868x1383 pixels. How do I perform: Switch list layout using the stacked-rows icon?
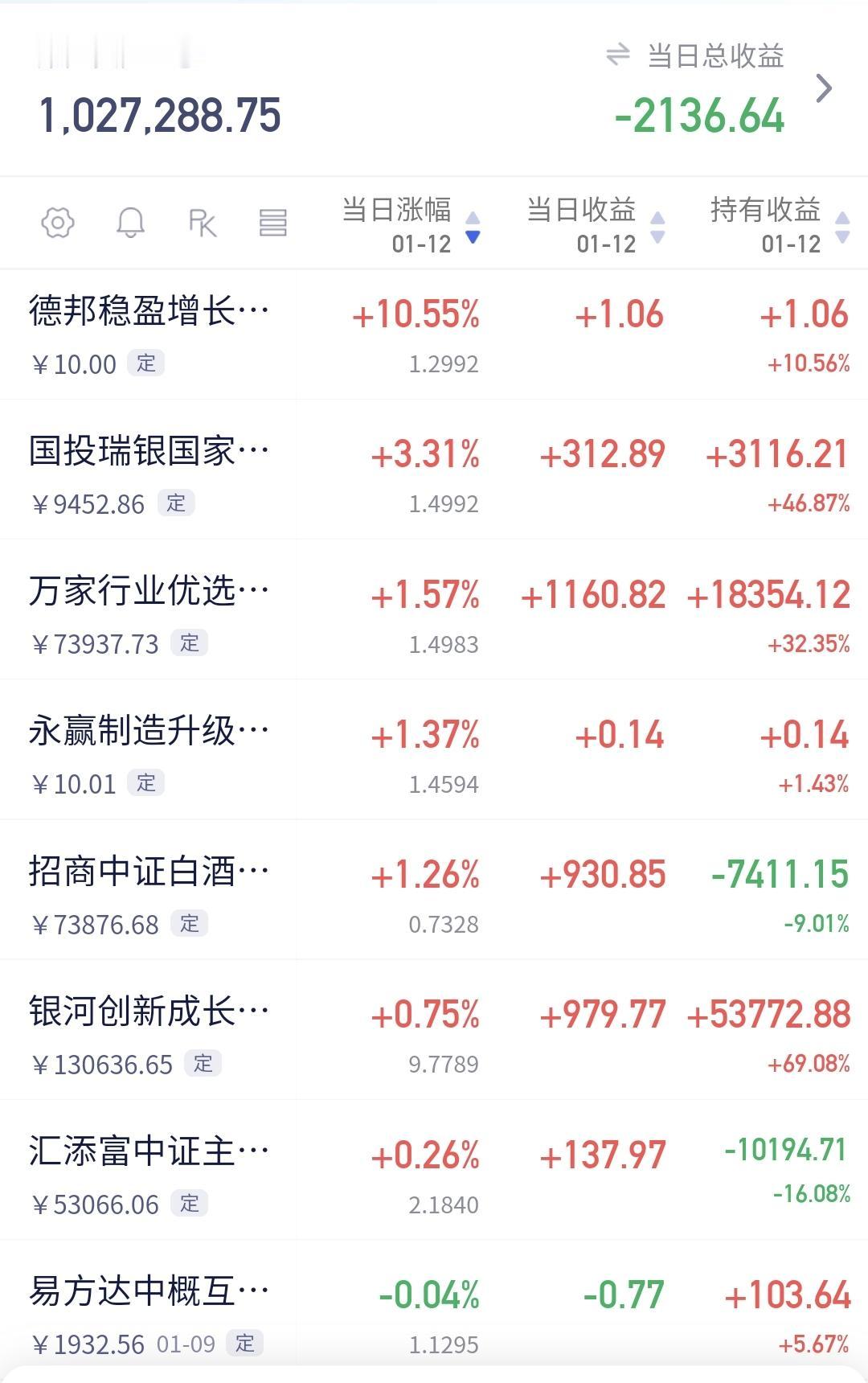coord(273,224)
